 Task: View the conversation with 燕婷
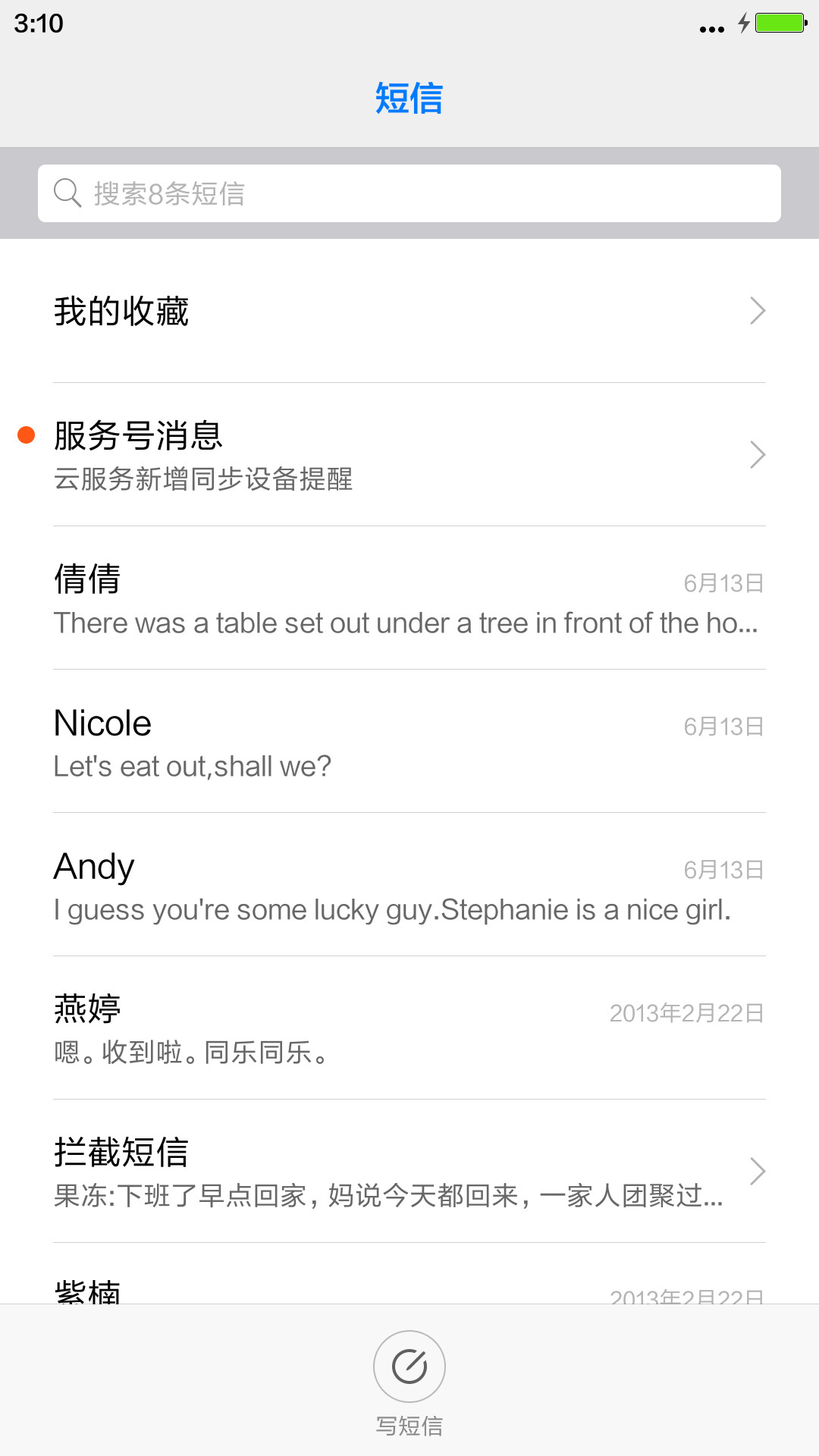(409, 1028)
